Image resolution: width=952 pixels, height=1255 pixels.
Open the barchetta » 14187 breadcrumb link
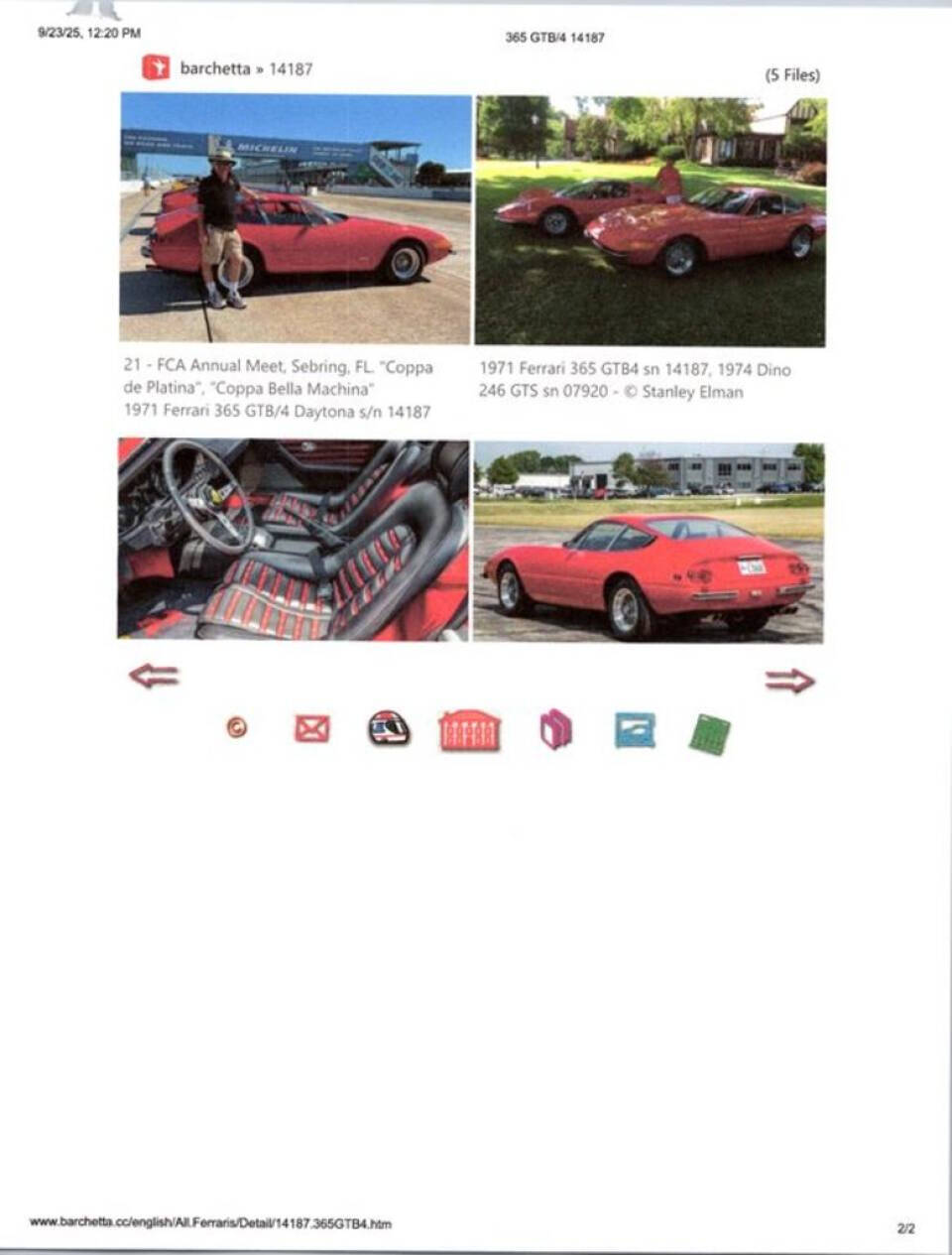pyautogui.click(x=246, y=69)
